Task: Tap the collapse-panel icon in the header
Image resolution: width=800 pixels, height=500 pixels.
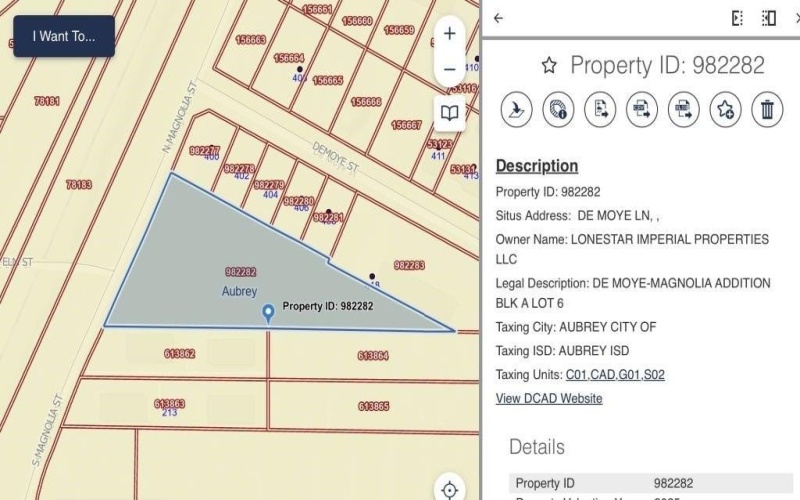Action: (x=738, y=18)
